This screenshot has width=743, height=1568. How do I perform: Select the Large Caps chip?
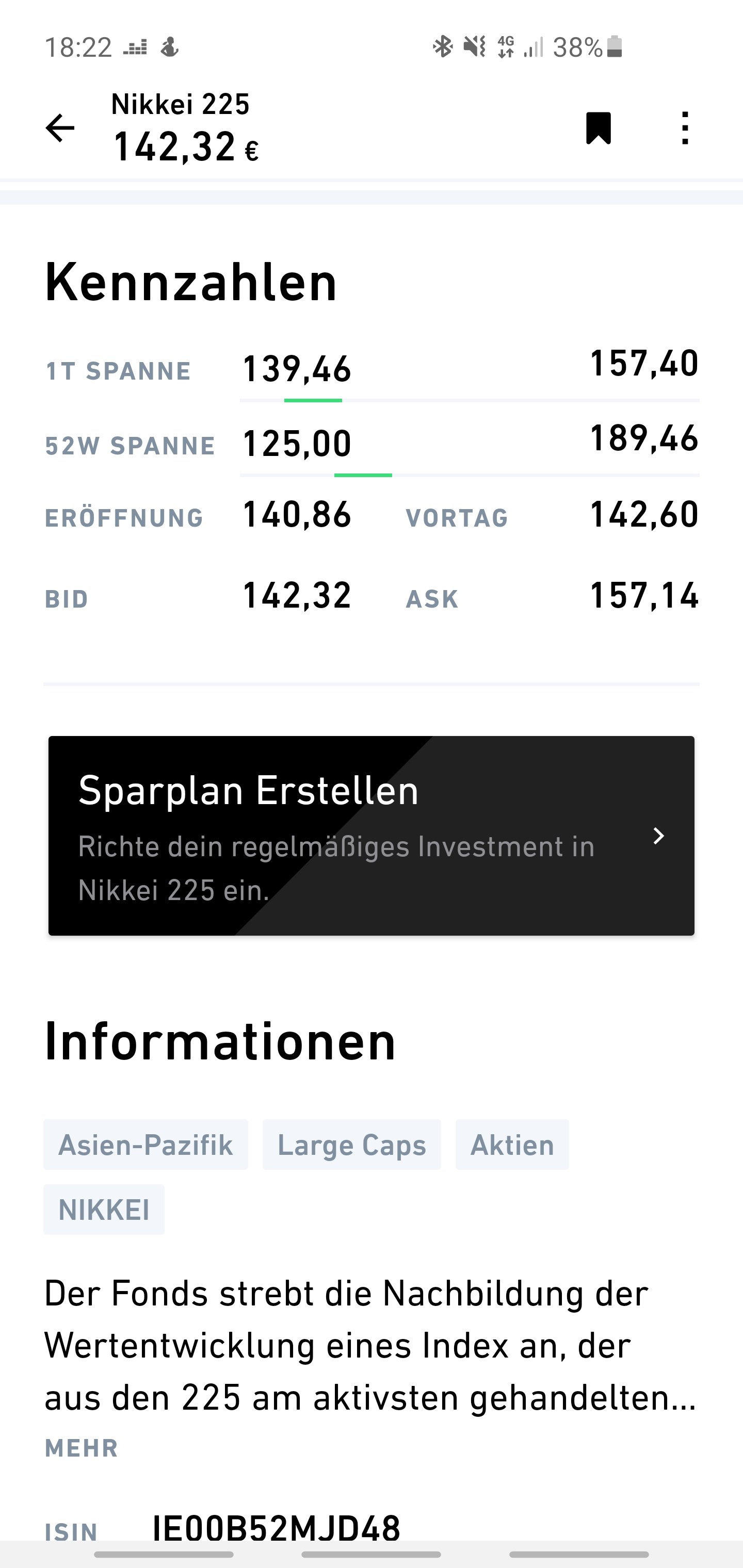click(351, 1145)
